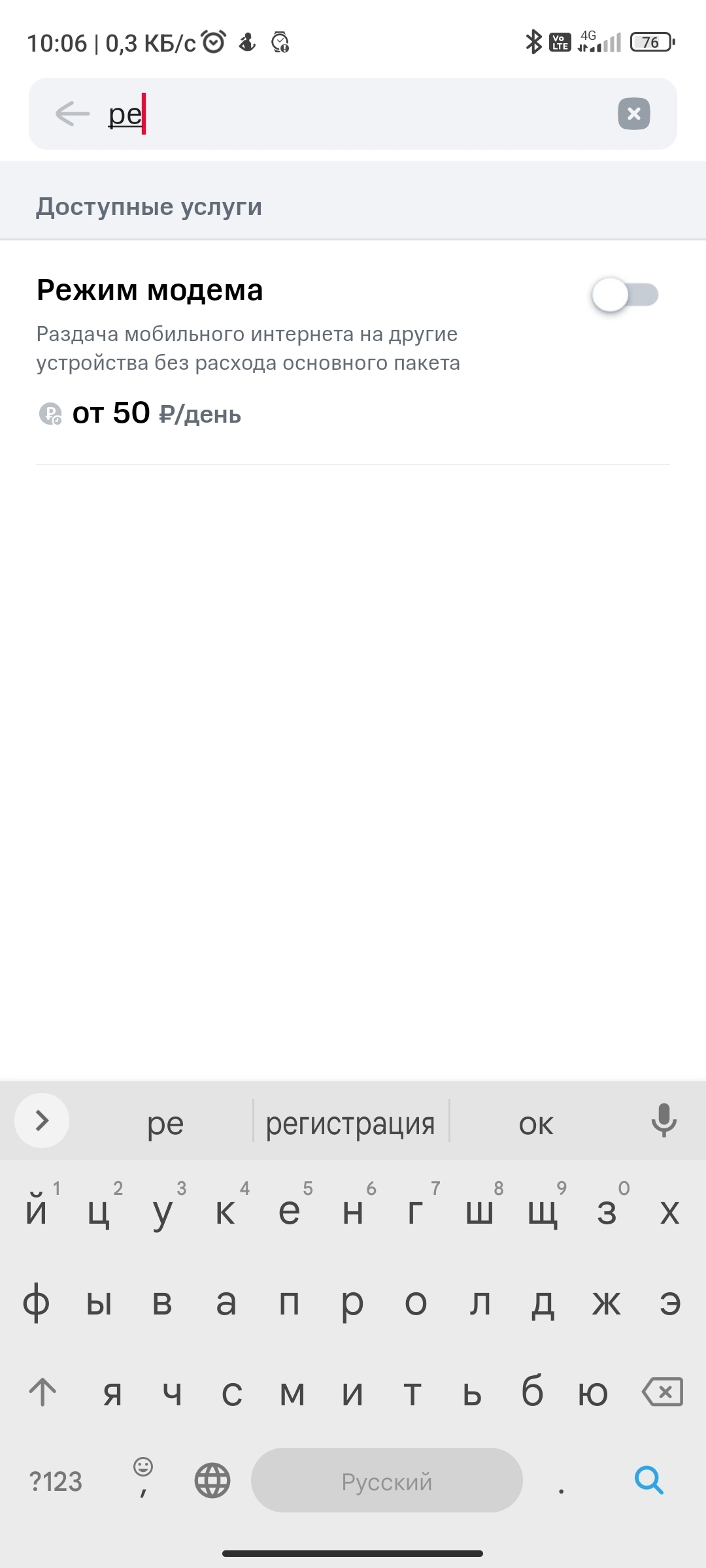Expand the keyboard suggestion strip arrow
This screenshot has height=1568, width=706.
pos(42,1120)
